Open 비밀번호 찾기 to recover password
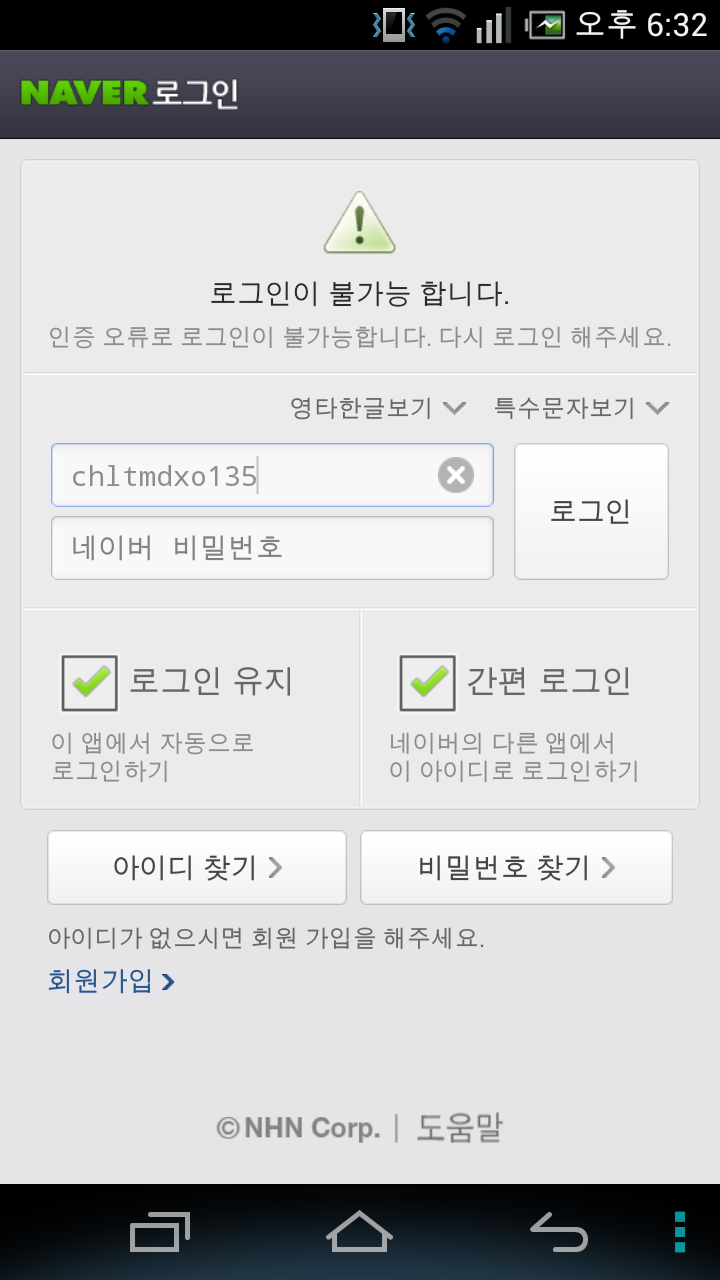 516,867
